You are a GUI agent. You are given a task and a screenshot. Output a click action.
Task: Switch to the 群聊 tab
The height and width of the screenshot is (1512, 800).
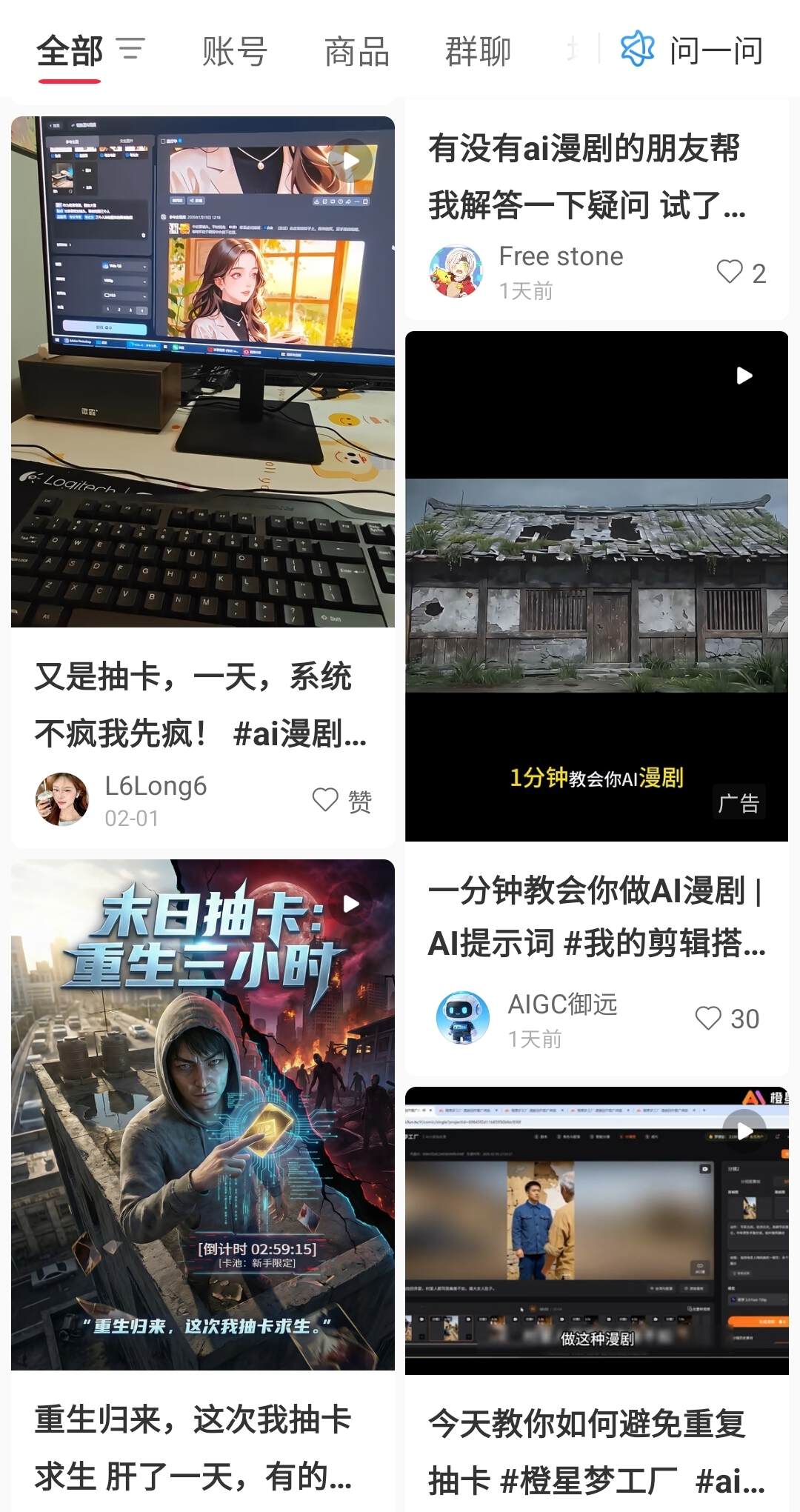pos(478,52)
